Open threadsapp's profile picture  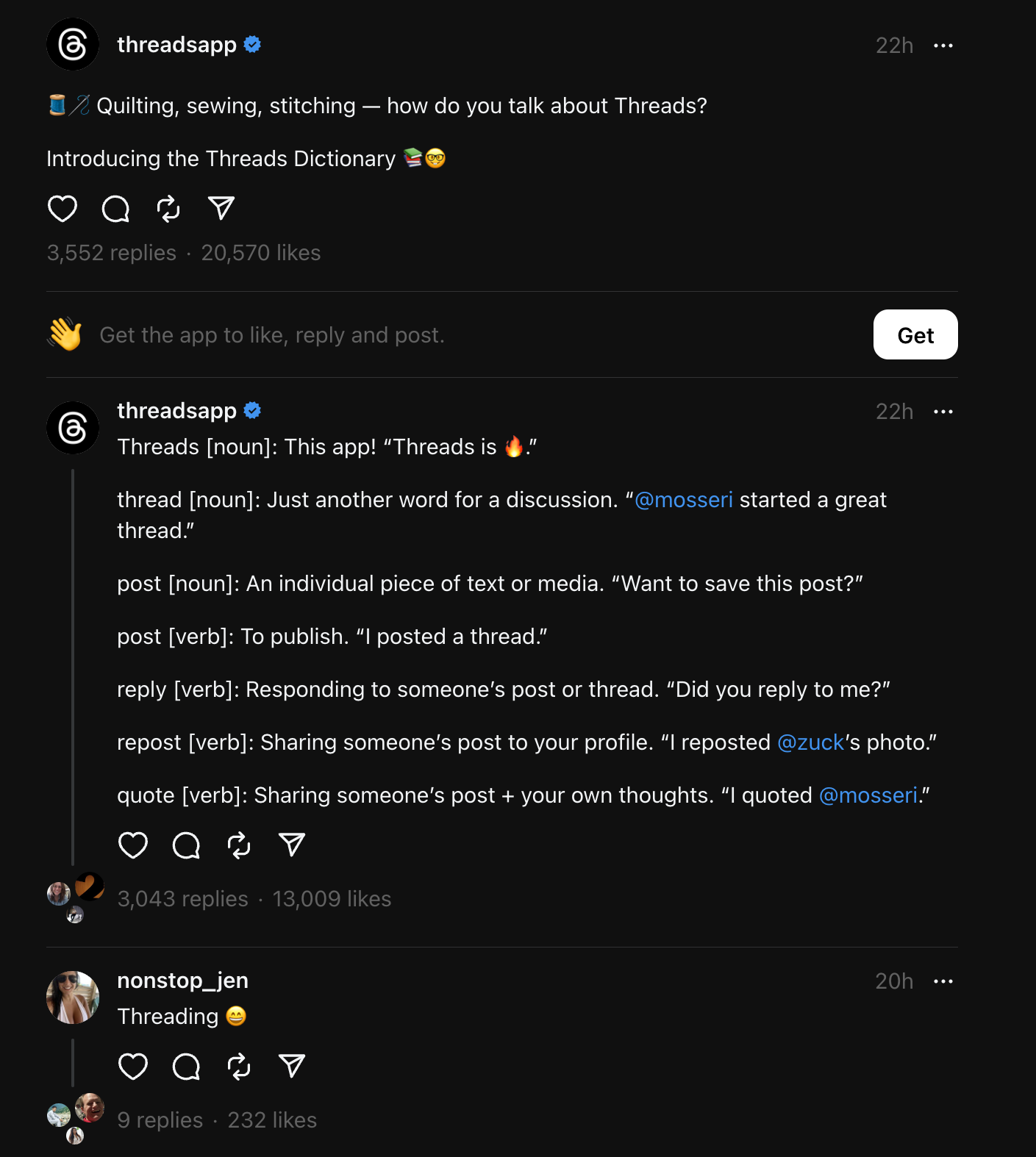[x=72, y=44]
